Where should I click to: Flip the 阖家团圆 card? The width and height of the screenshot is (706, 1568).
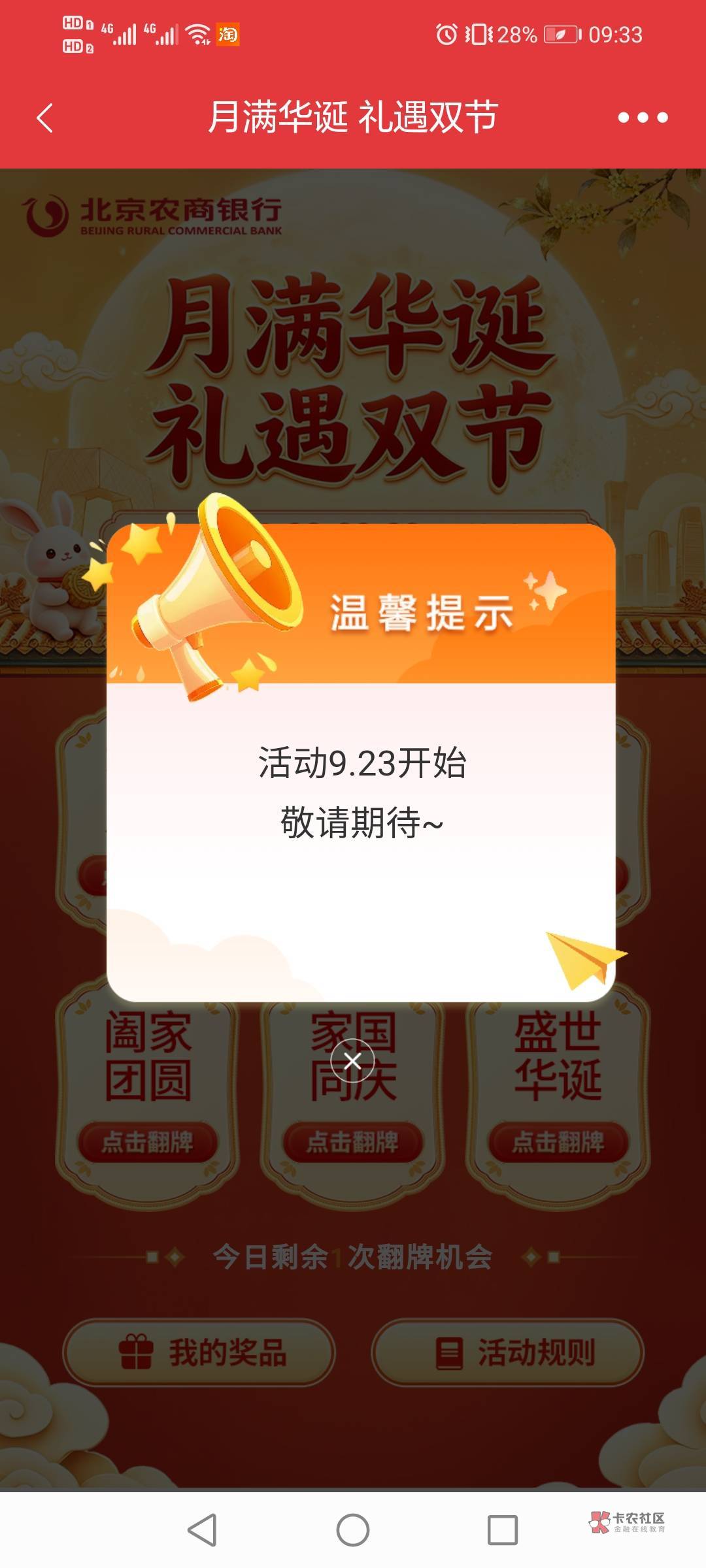coord(148,1142)
